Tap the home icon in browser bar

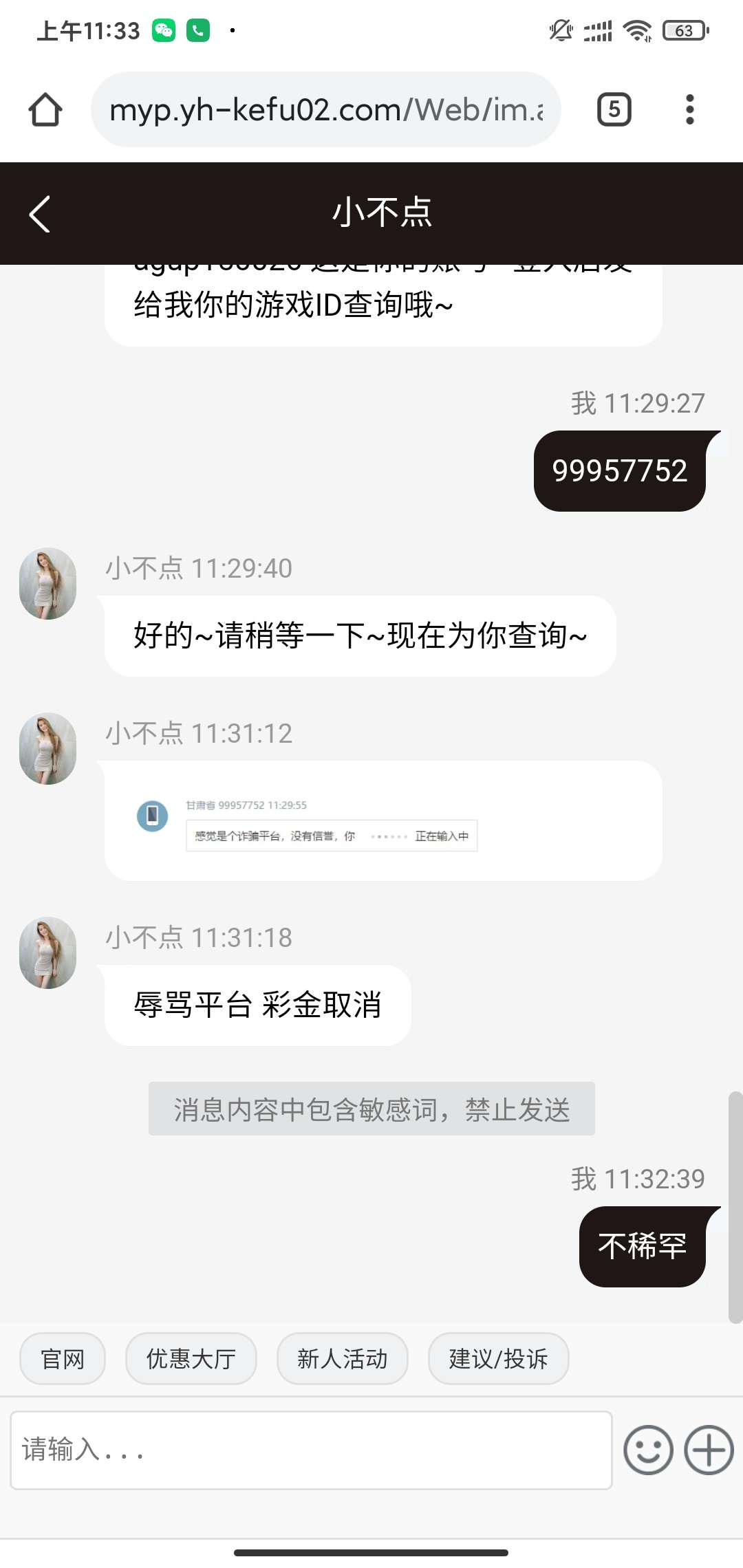(x=45, y=109)
